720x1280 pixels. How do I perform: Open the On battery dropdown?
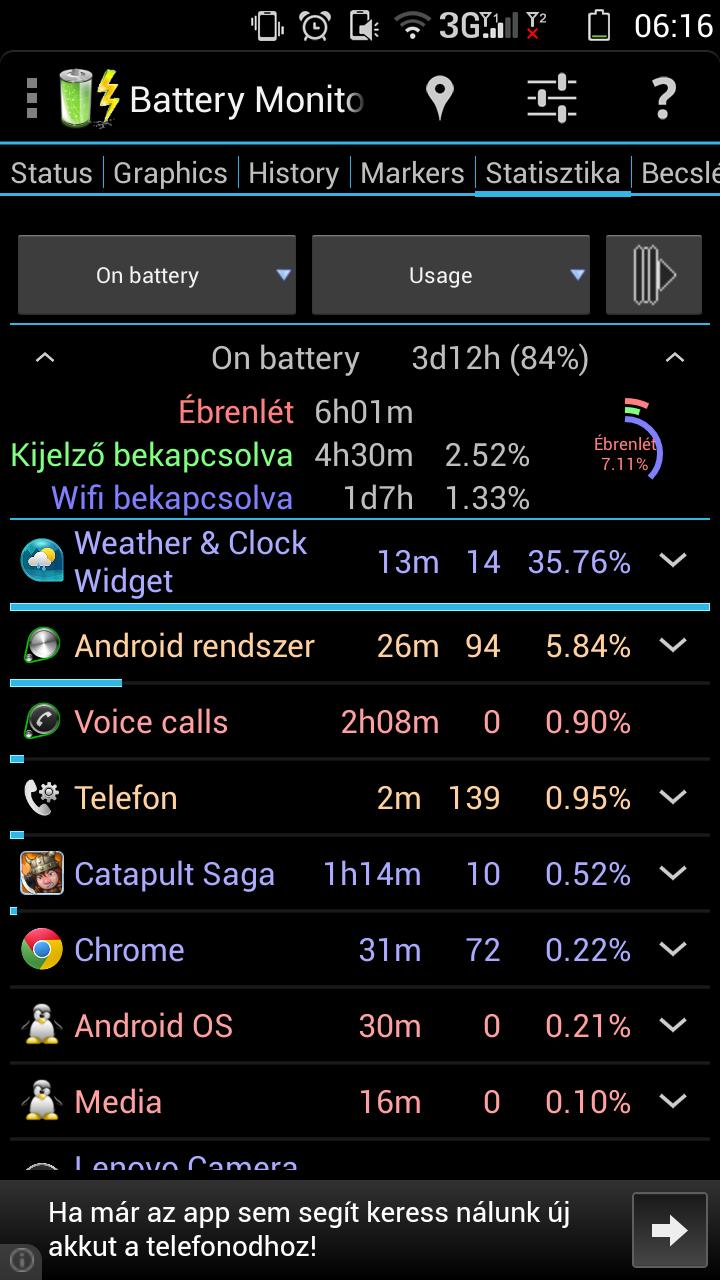pyautogui.click(x=157, y=275)
